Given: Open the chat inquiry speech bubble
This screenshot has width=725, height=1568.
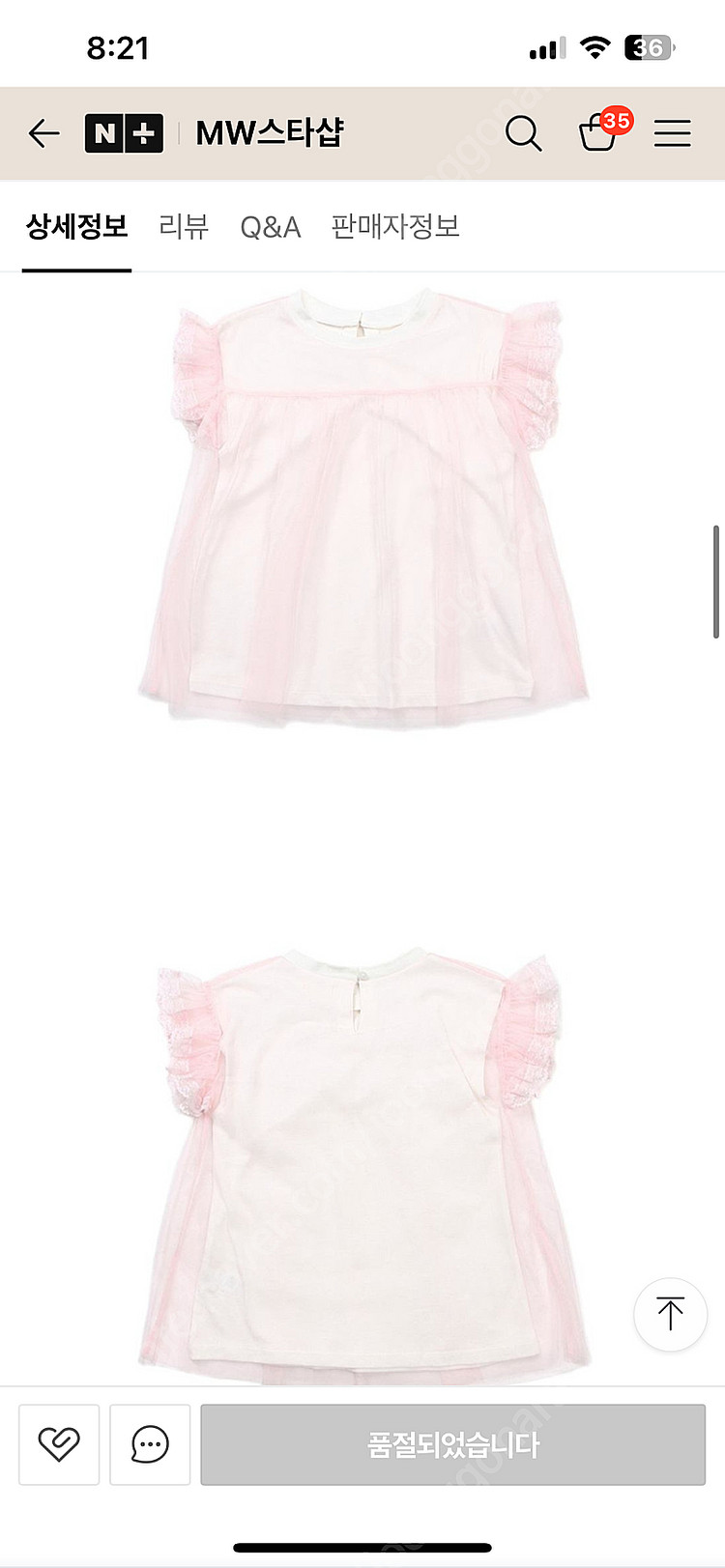Looking at the screenshot, I should [150, 1444].
